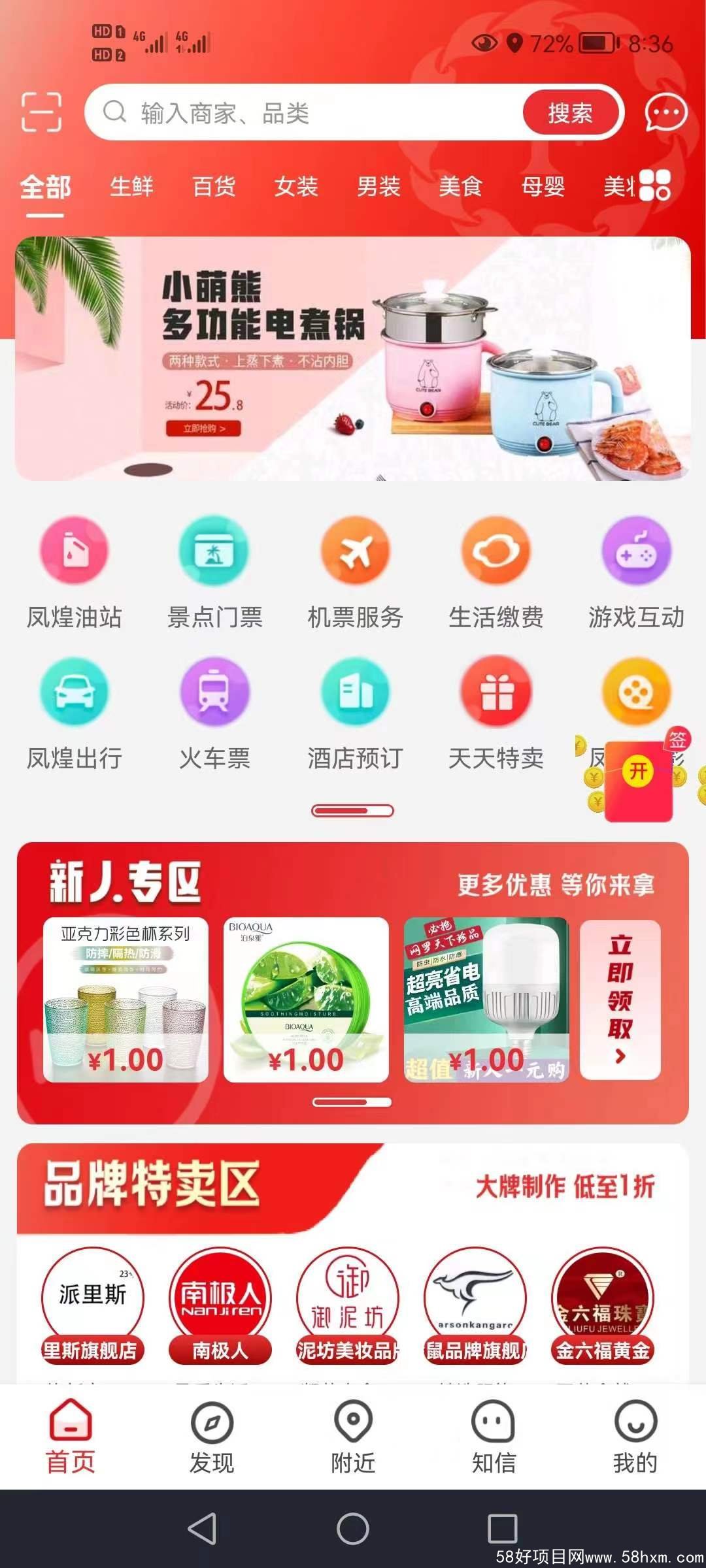Select the 女装 category tab
Image resolution: width=706 pixels, height=1568 pixels.
296,187
